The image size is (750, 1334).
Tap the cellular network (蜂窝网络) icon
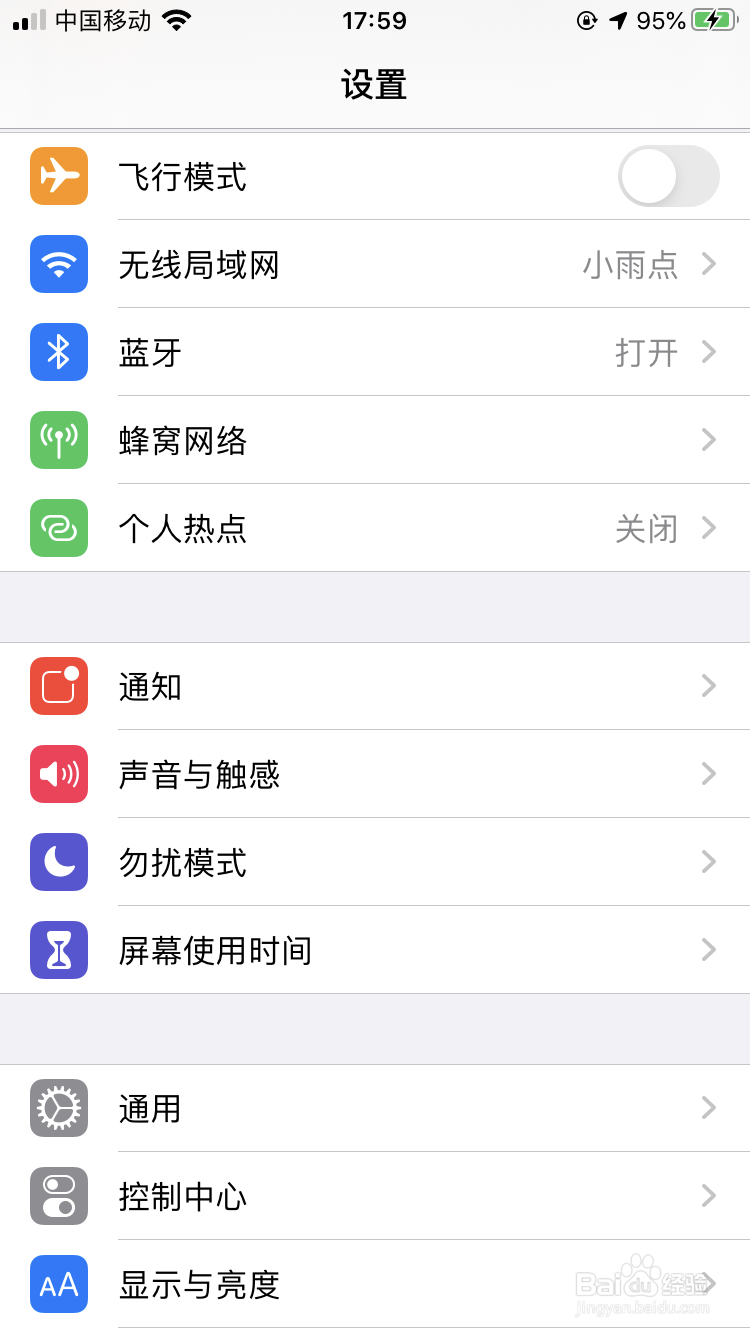pos(58,440)
